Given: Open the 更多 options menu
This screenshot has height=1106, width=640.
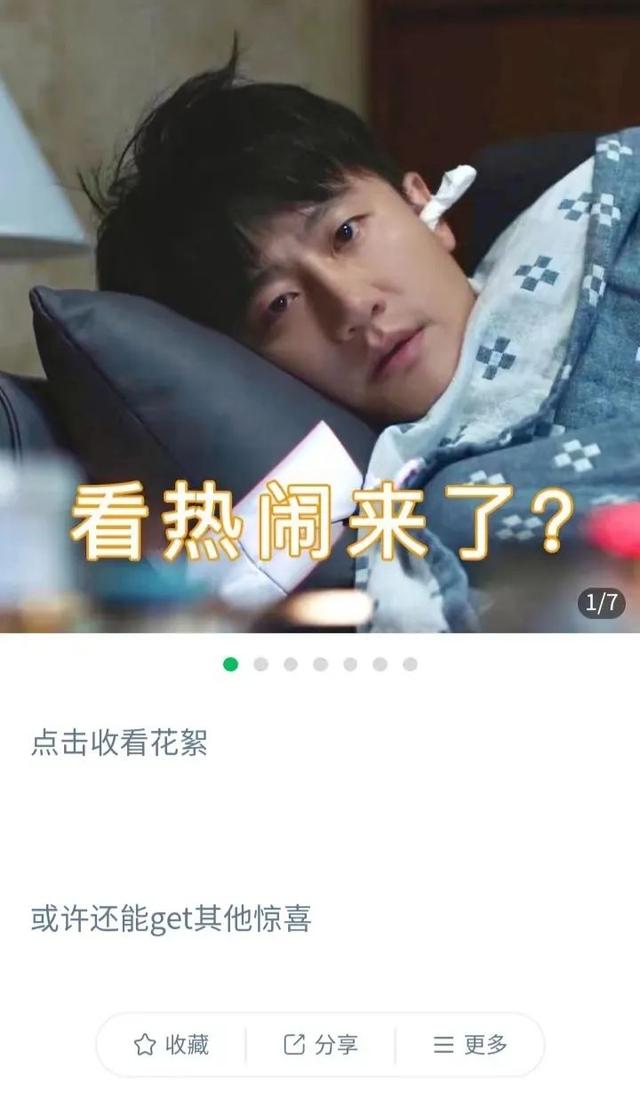Looking at the screenshot, I should [470, 1045].
